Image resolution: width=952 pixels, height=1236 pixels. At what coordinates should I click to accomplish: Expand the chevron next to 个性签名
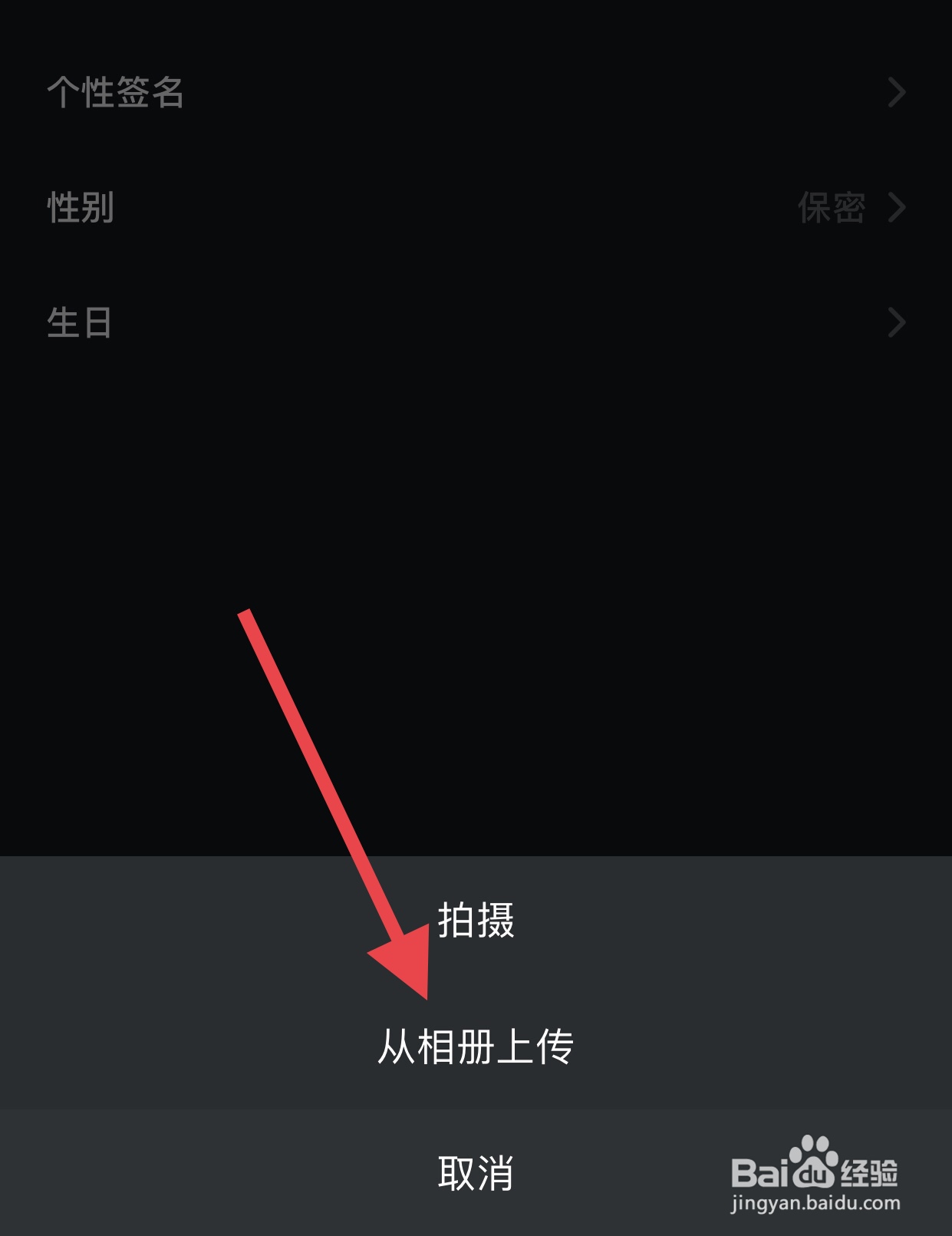pyautogui.click(x=898, y=92)
